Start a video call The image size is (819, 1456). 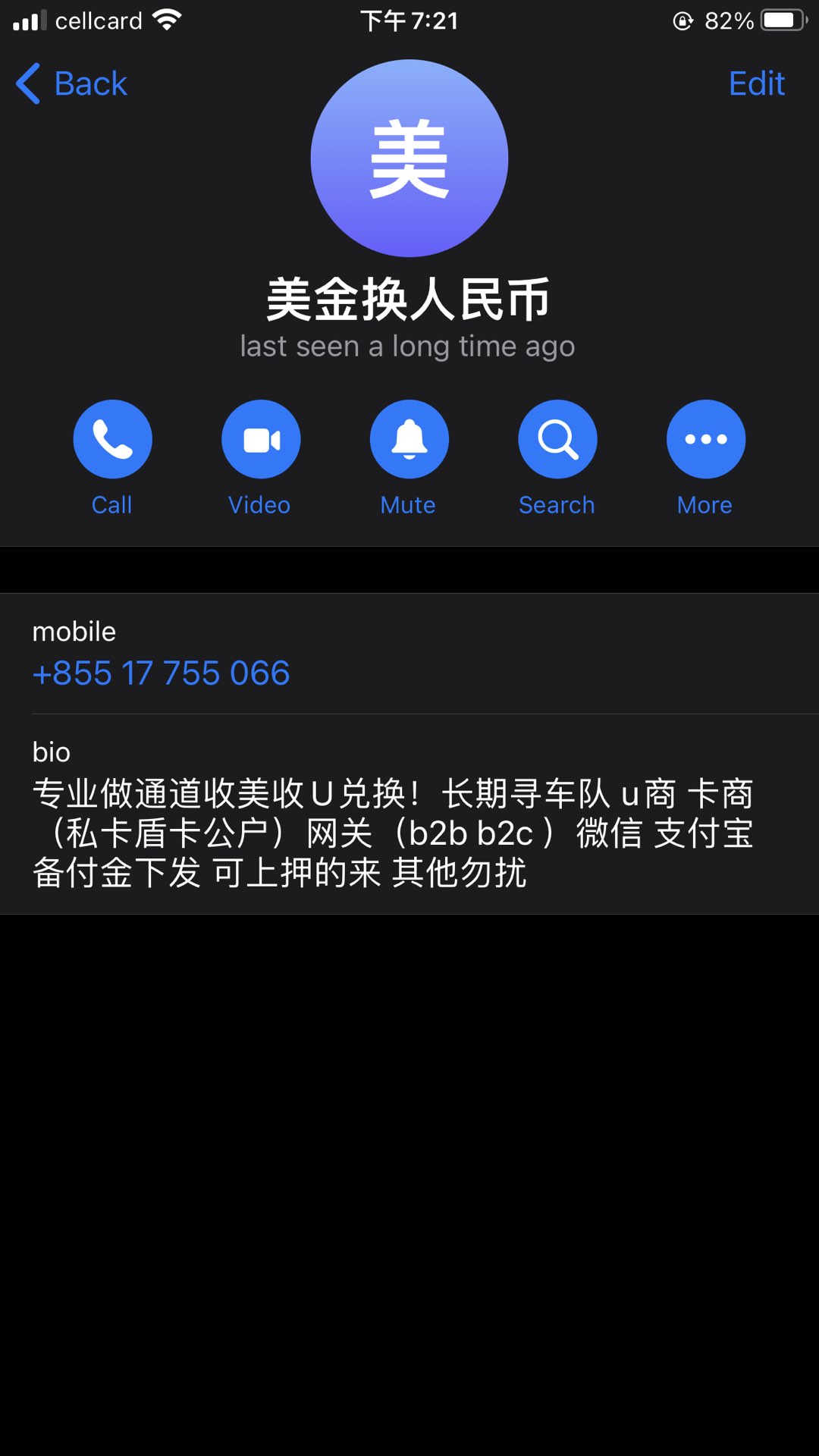pyautogui.click(x=261, y=440)
